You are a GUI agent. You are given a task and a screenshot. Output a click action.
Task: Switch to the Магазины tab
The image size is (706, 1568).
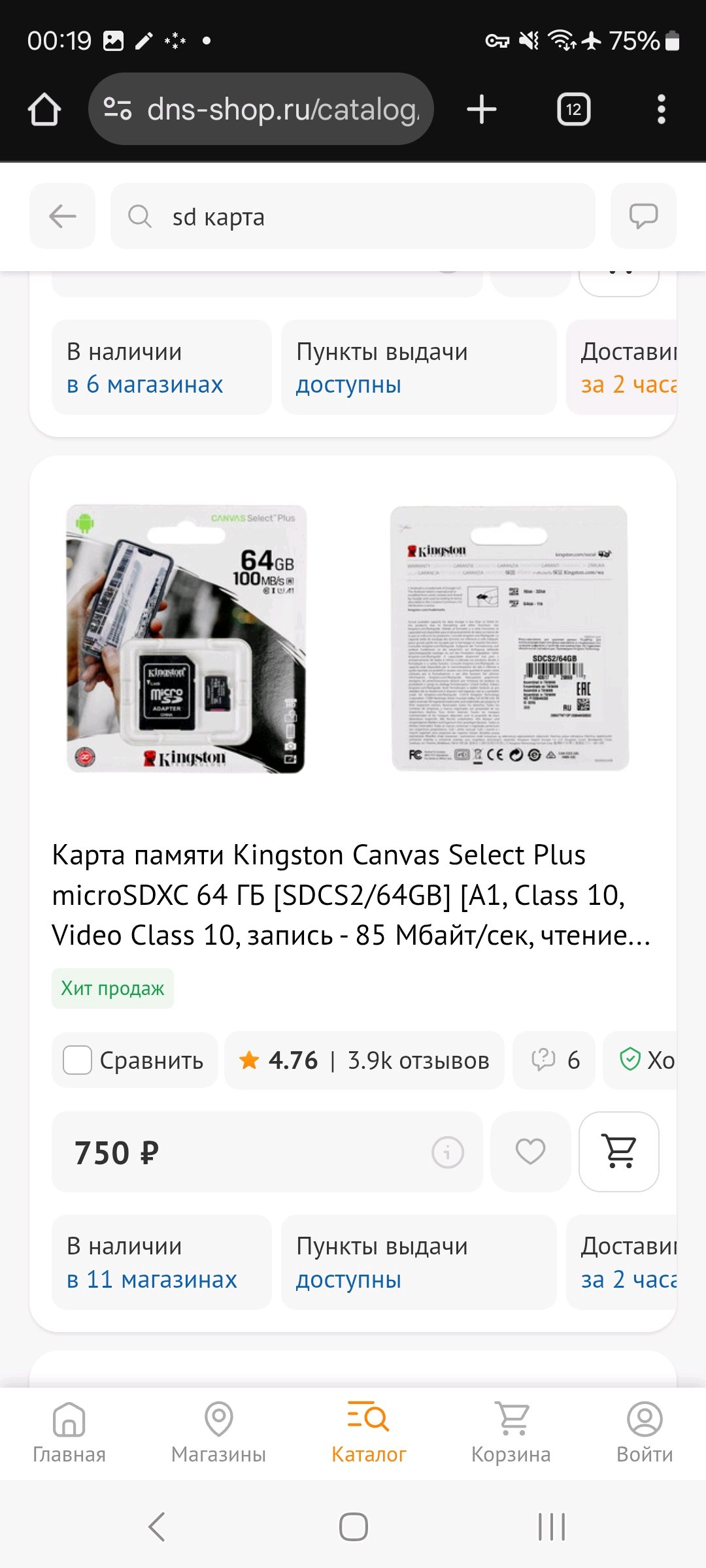tap(218, 1432)
